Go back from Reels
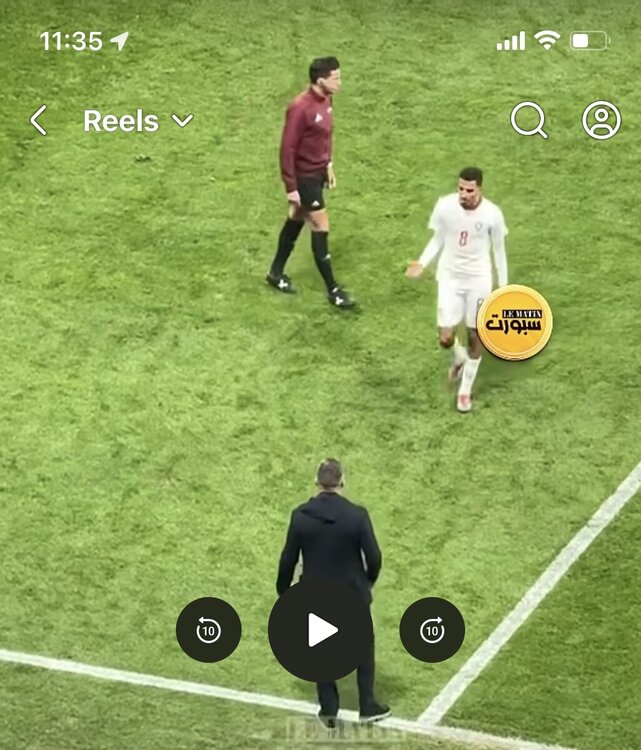The image size is (641, 750). coord(38,121)
